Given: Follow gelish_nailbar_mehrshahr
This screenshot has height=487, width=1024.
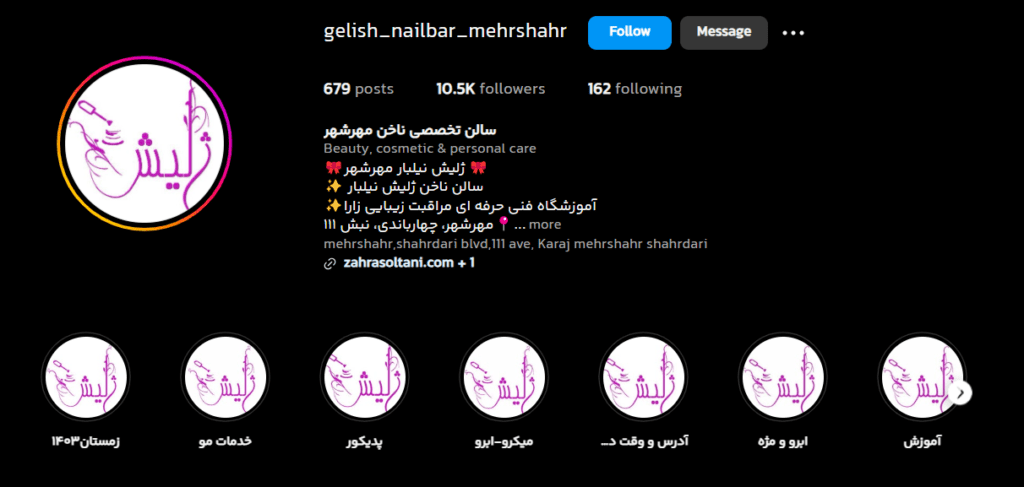Looking at the screenshot, I should pyautogui.click(x=629, y=32).
